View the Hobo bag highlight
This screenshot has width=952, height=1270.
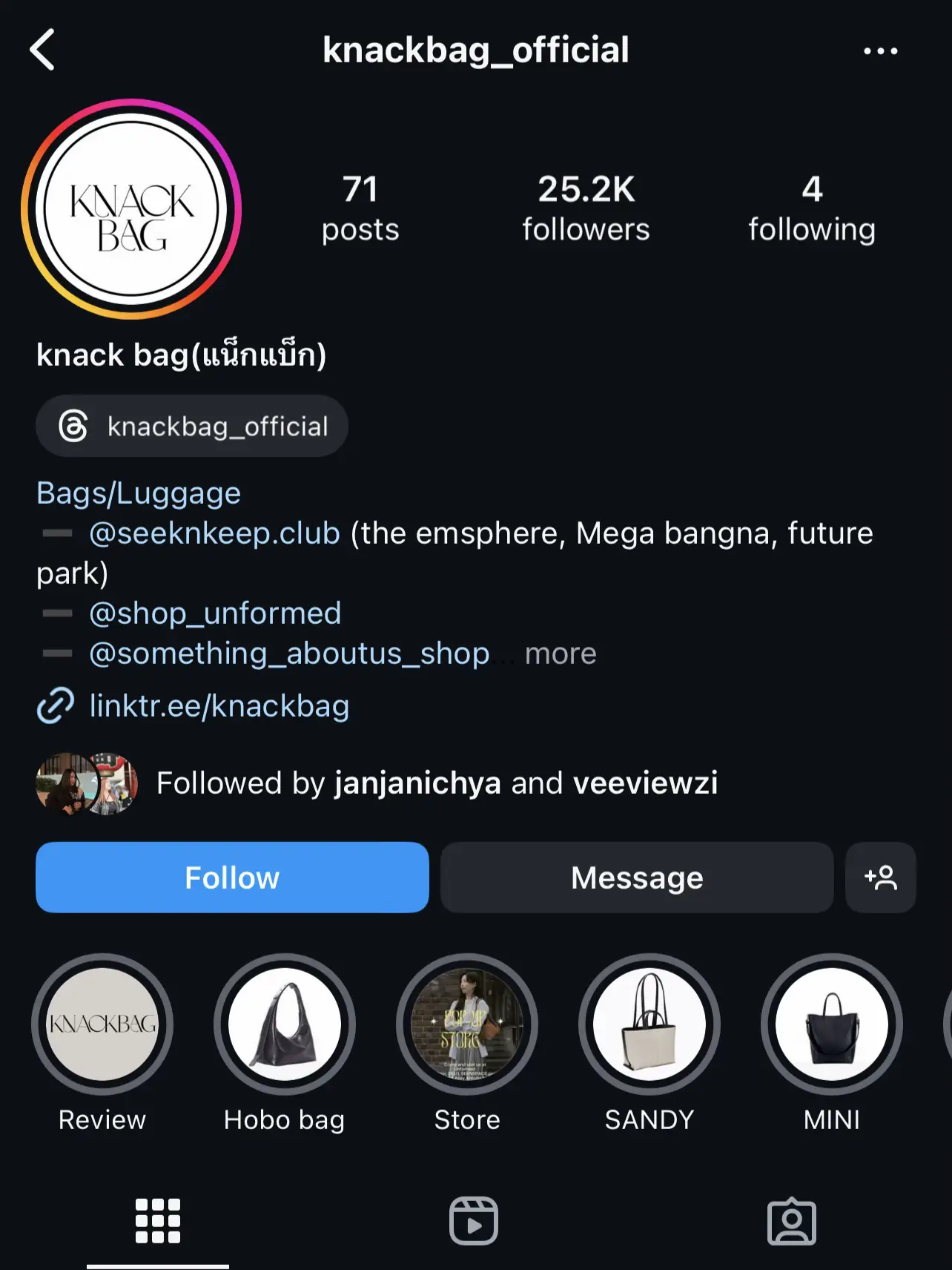click(x=285, y=1024)
